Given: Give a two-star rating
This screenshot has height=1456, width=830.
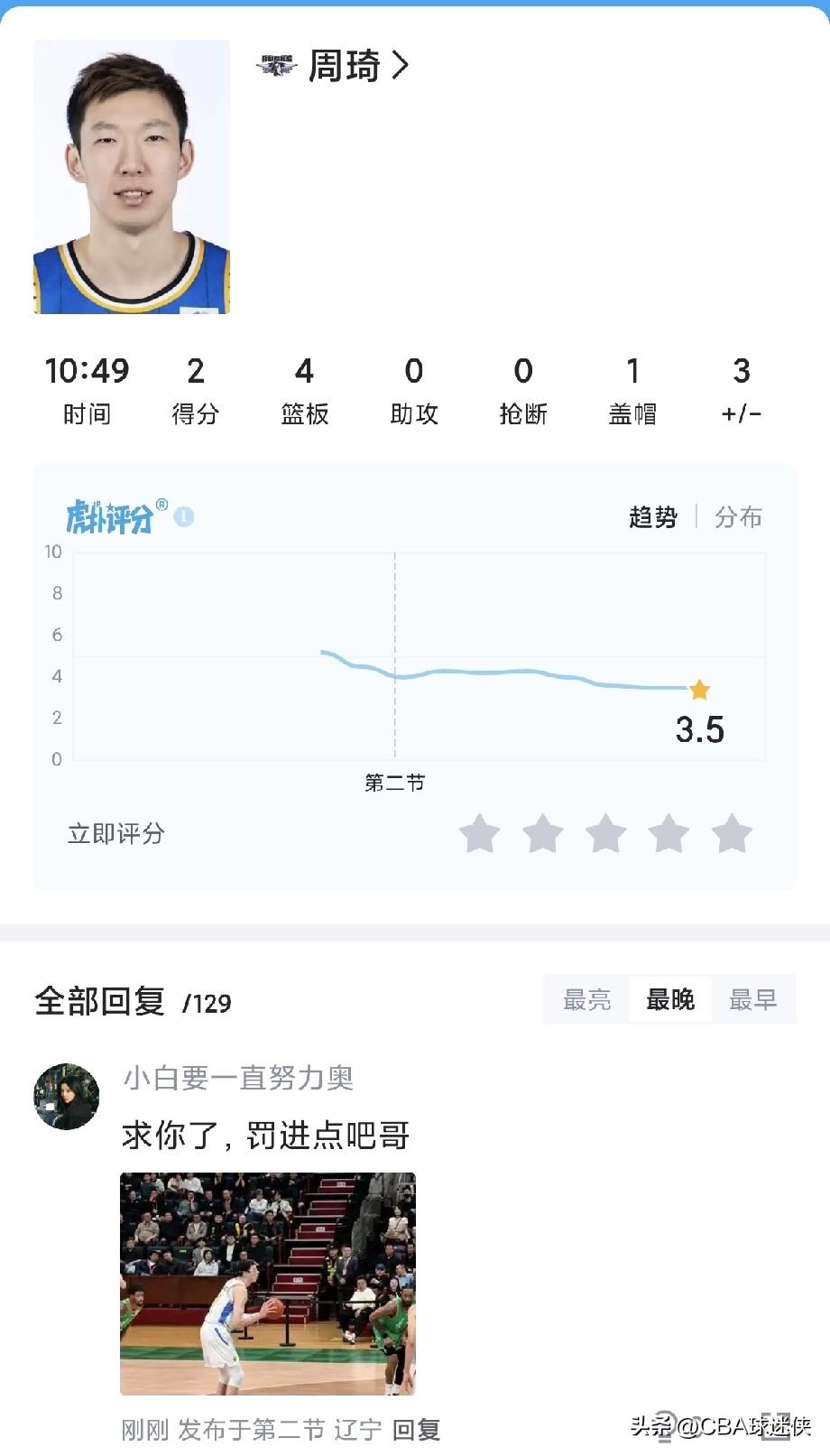Looking at the screenshot, I should coord(542,834).
